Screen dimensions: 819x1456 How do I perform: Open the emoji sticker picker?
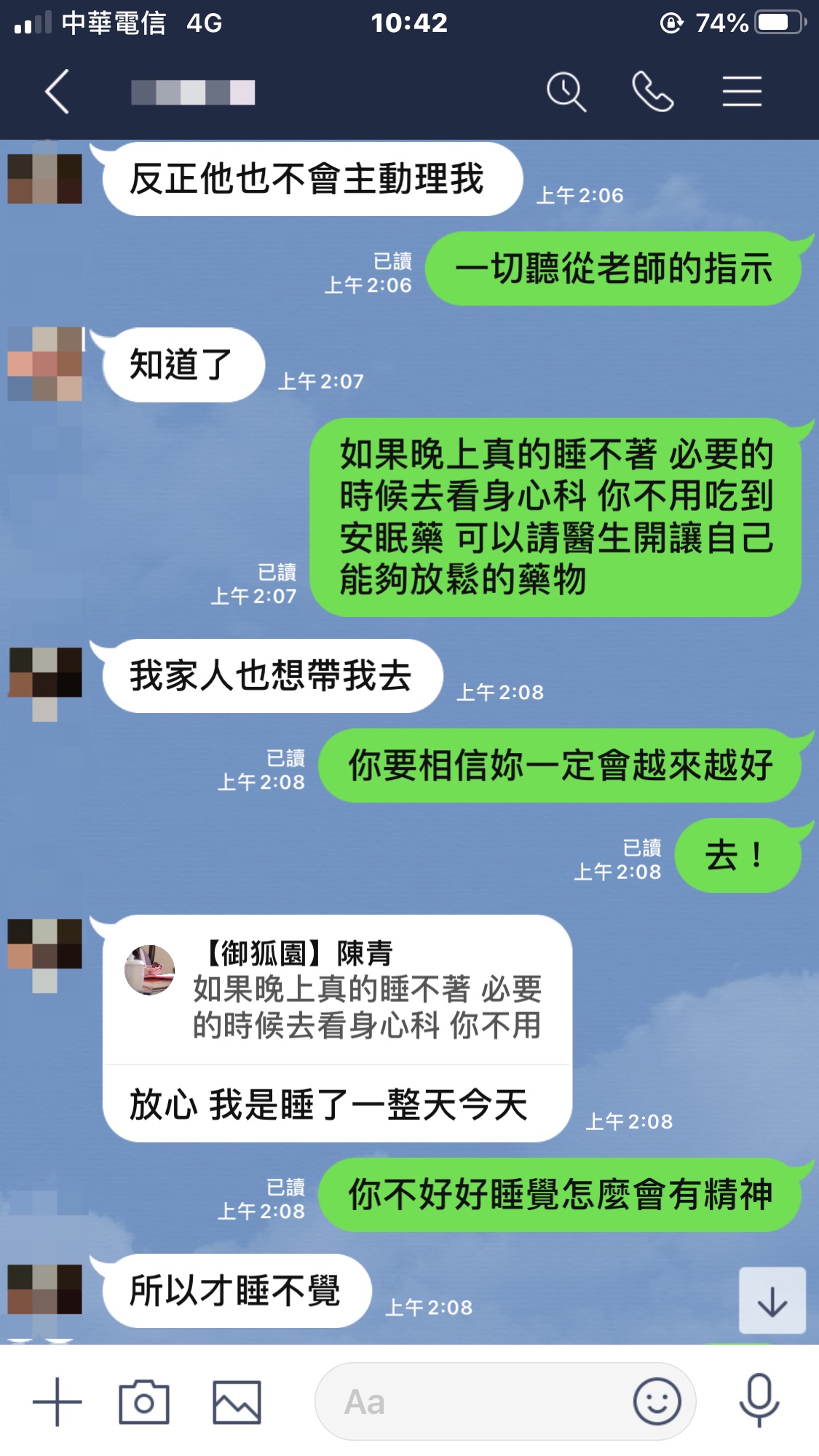tap(657, 1401)
